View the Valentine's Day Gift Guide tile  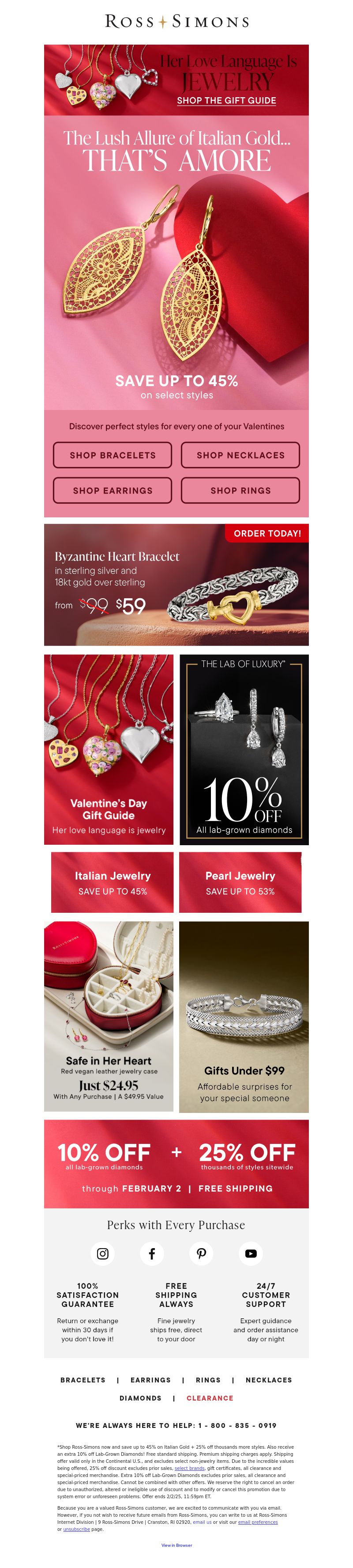tap(109, 749)
